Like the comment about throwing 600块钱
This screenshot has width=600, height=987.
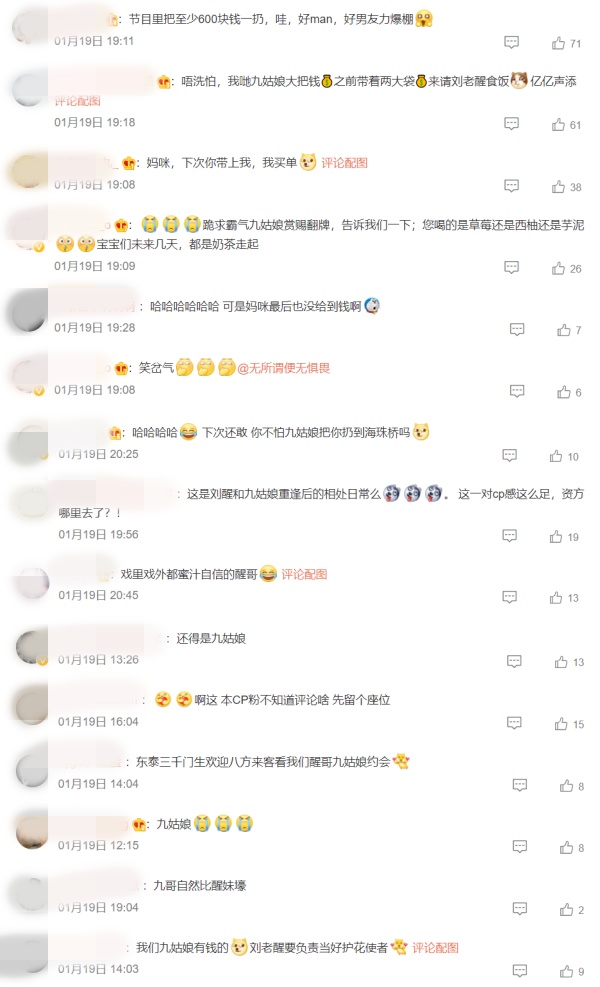(x=558, y=43)
